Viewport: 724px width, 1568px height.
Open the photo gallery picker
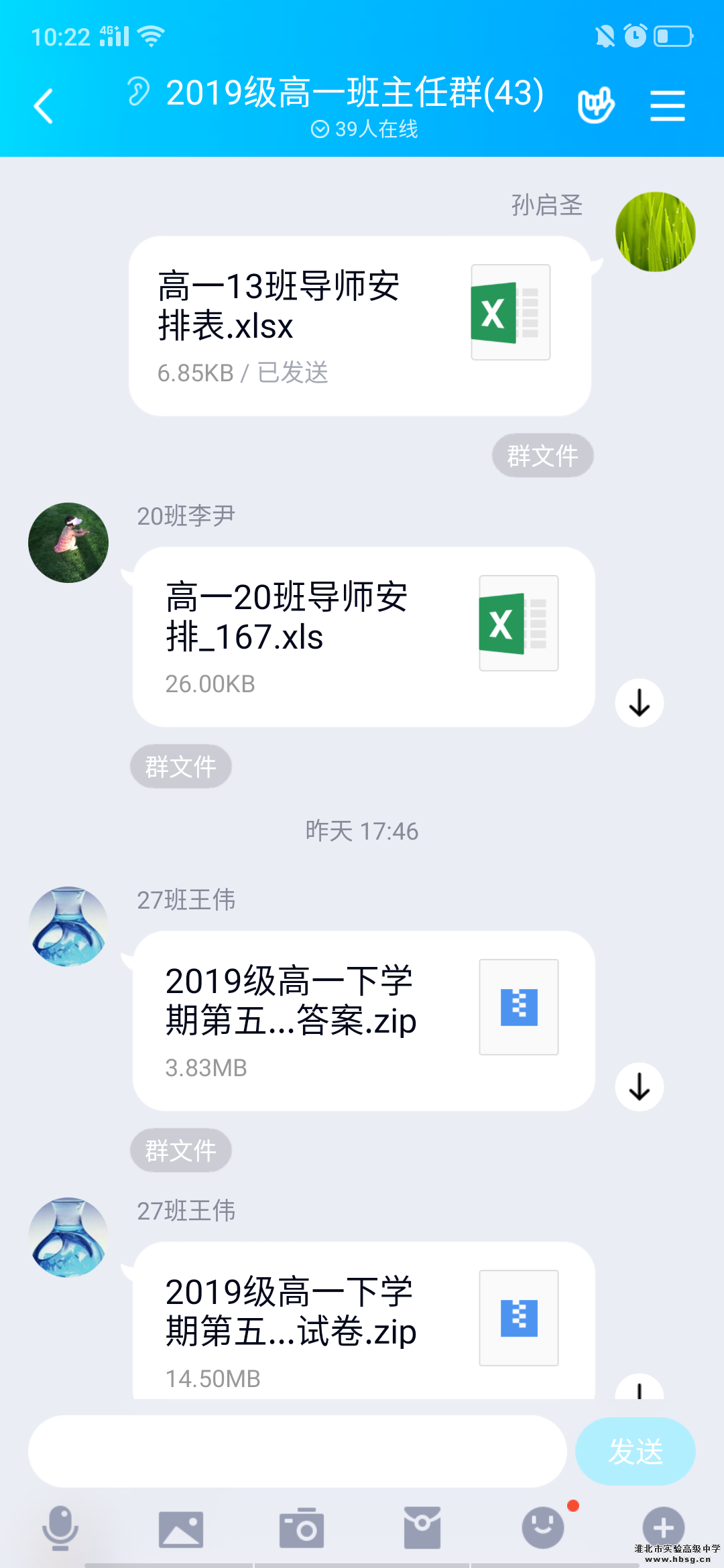click(x=181, y=1528)
